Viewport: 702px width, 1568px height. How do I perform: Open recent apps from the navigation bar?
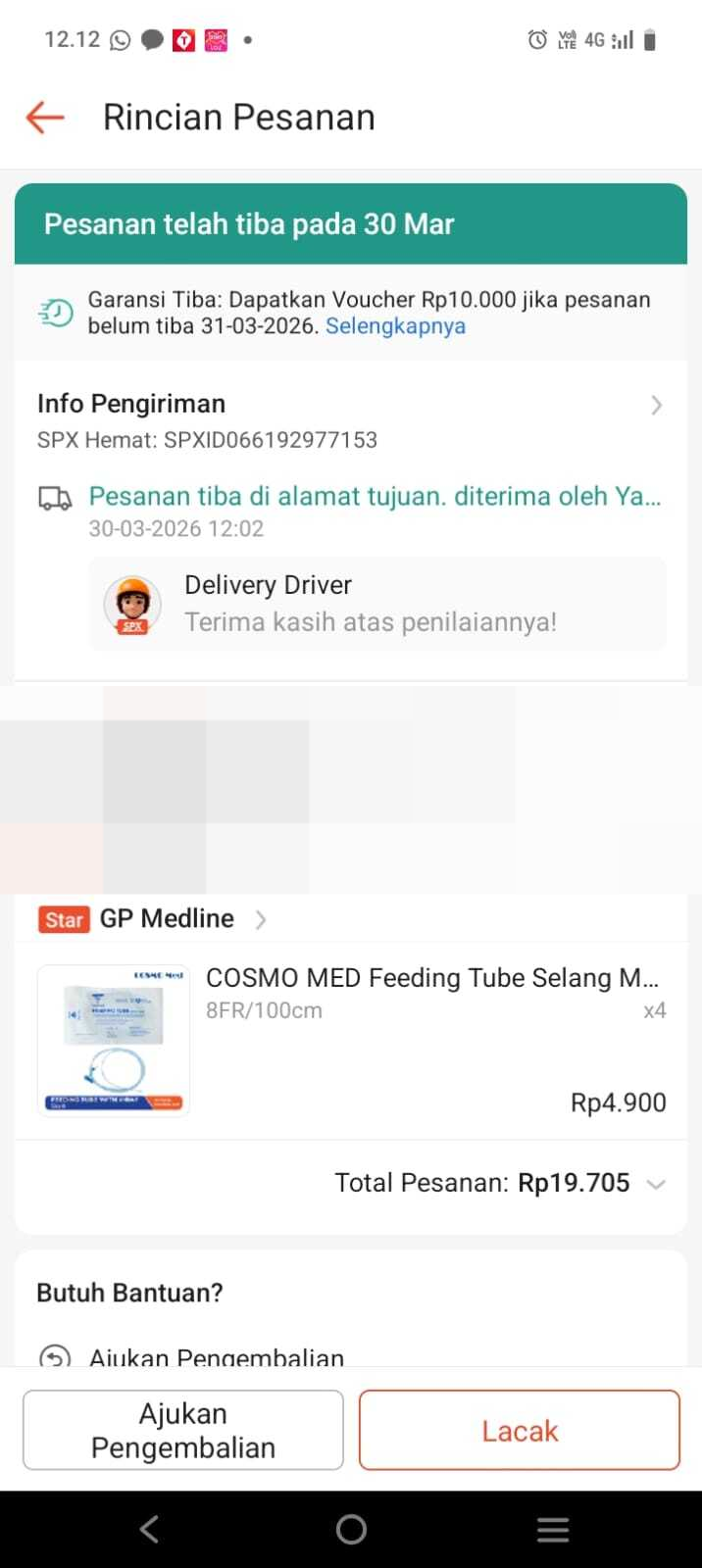(x=553, y=1530)
